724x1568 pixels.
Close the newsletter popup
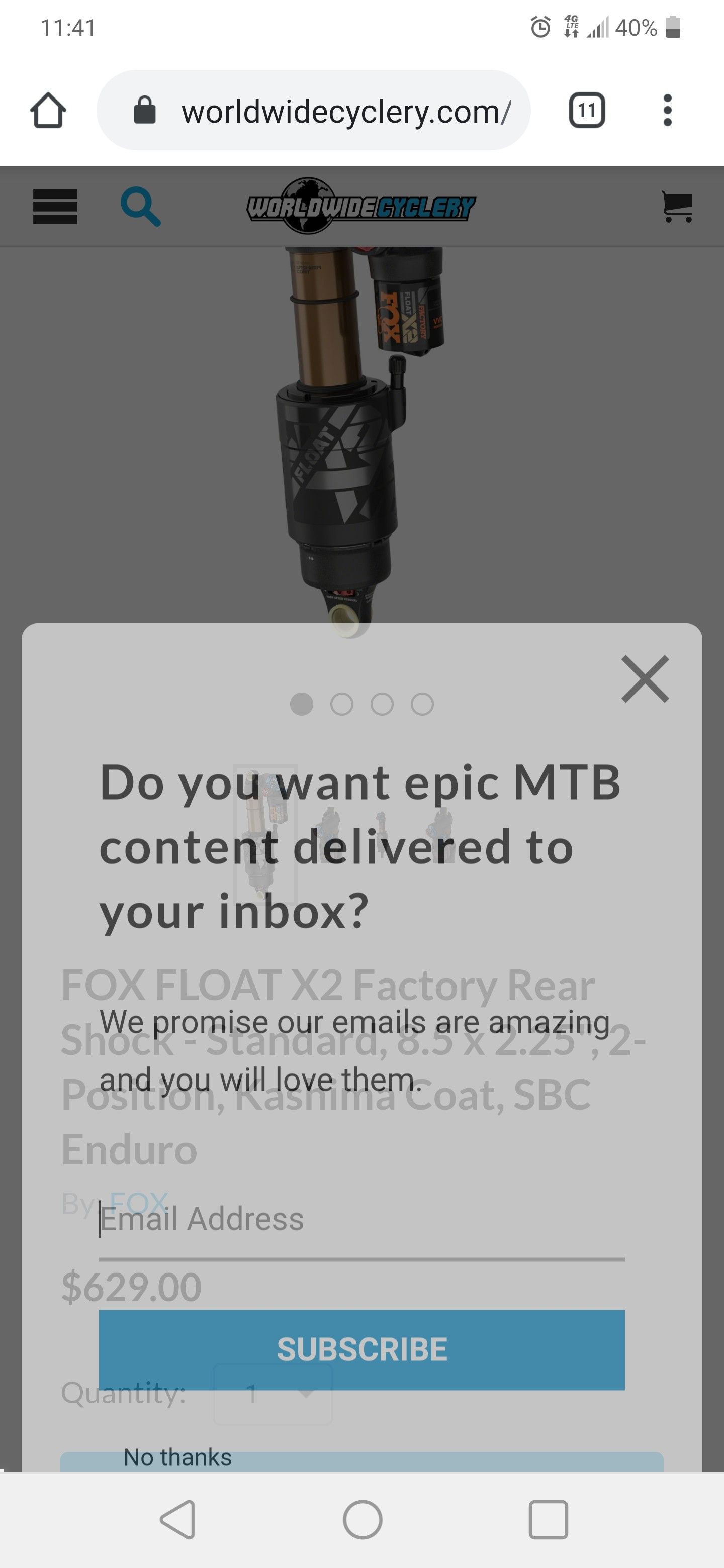pos(645,678)
